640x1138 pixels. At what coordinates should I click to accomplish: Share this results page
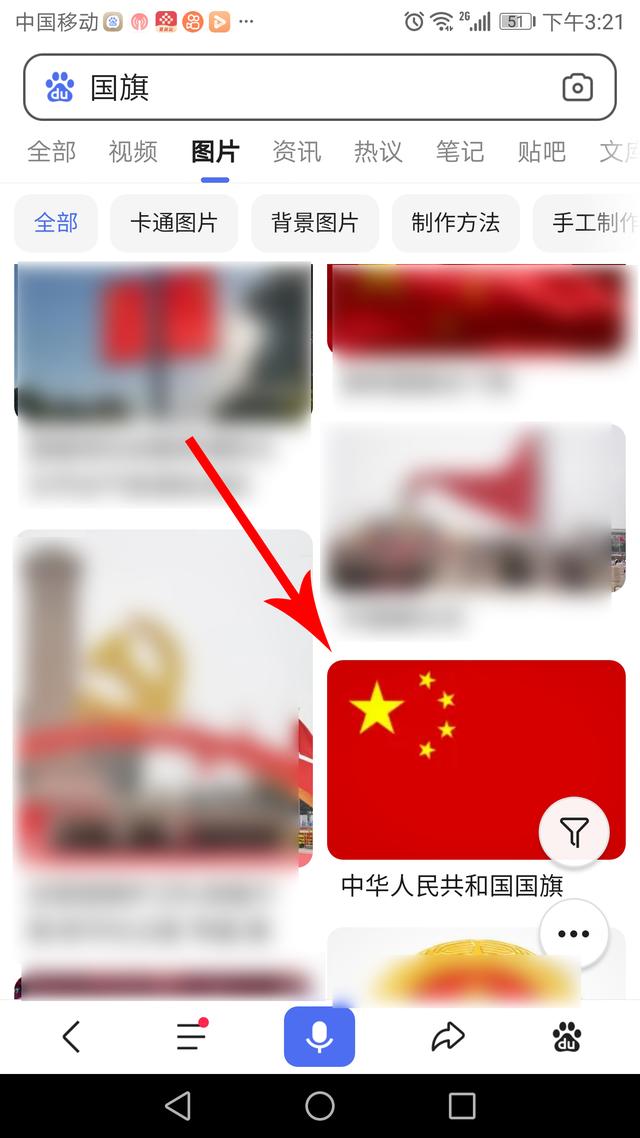448,1037
